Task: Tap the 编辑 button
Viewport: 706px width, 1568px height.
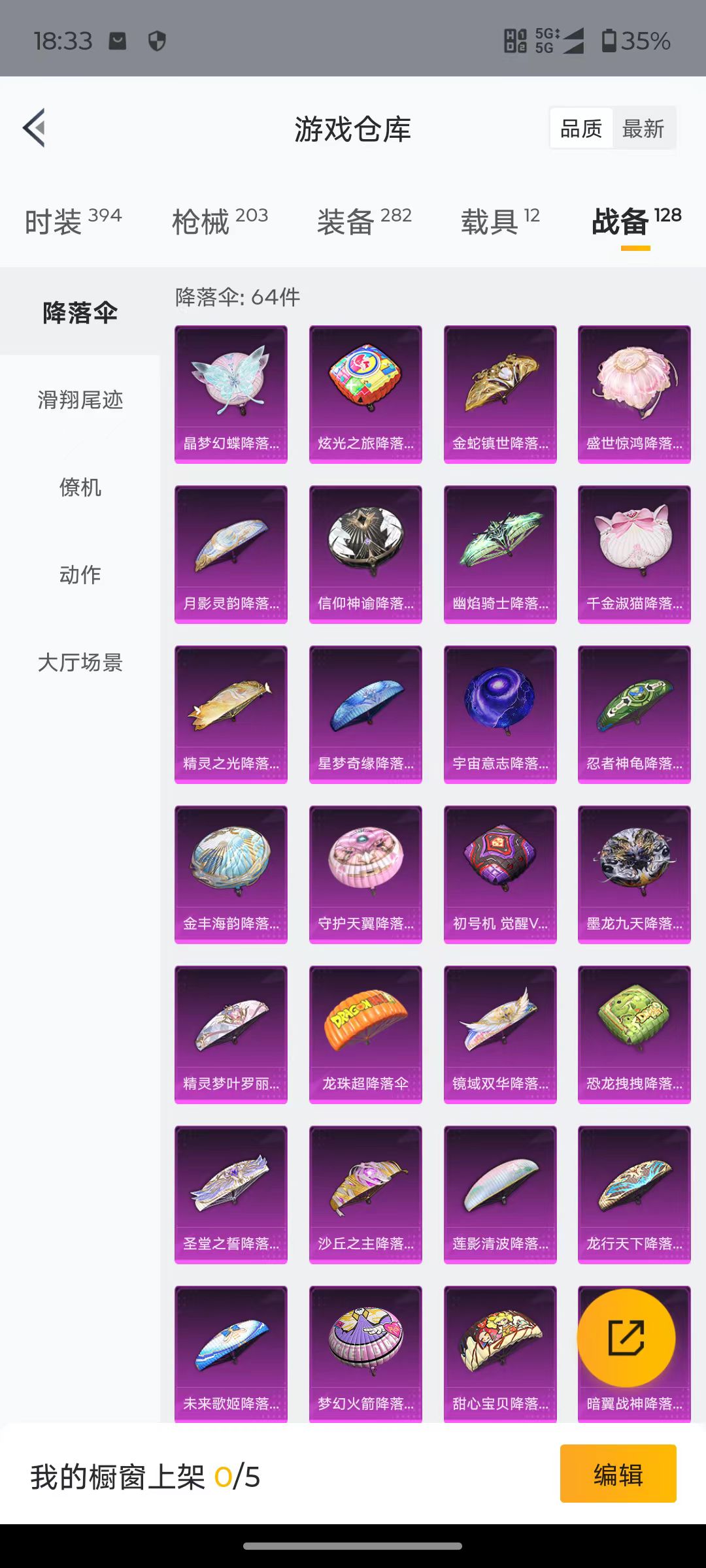Action: pyautogui.click(x=618, y=1475)
